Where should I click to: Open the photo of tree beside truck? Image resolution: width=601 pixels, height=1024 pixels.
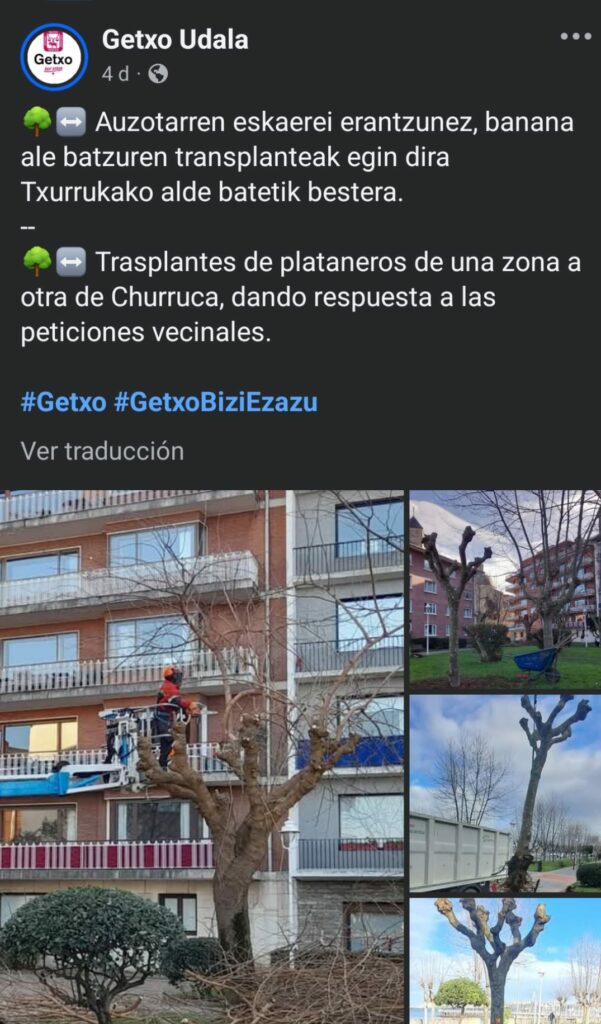coord(504,793)
